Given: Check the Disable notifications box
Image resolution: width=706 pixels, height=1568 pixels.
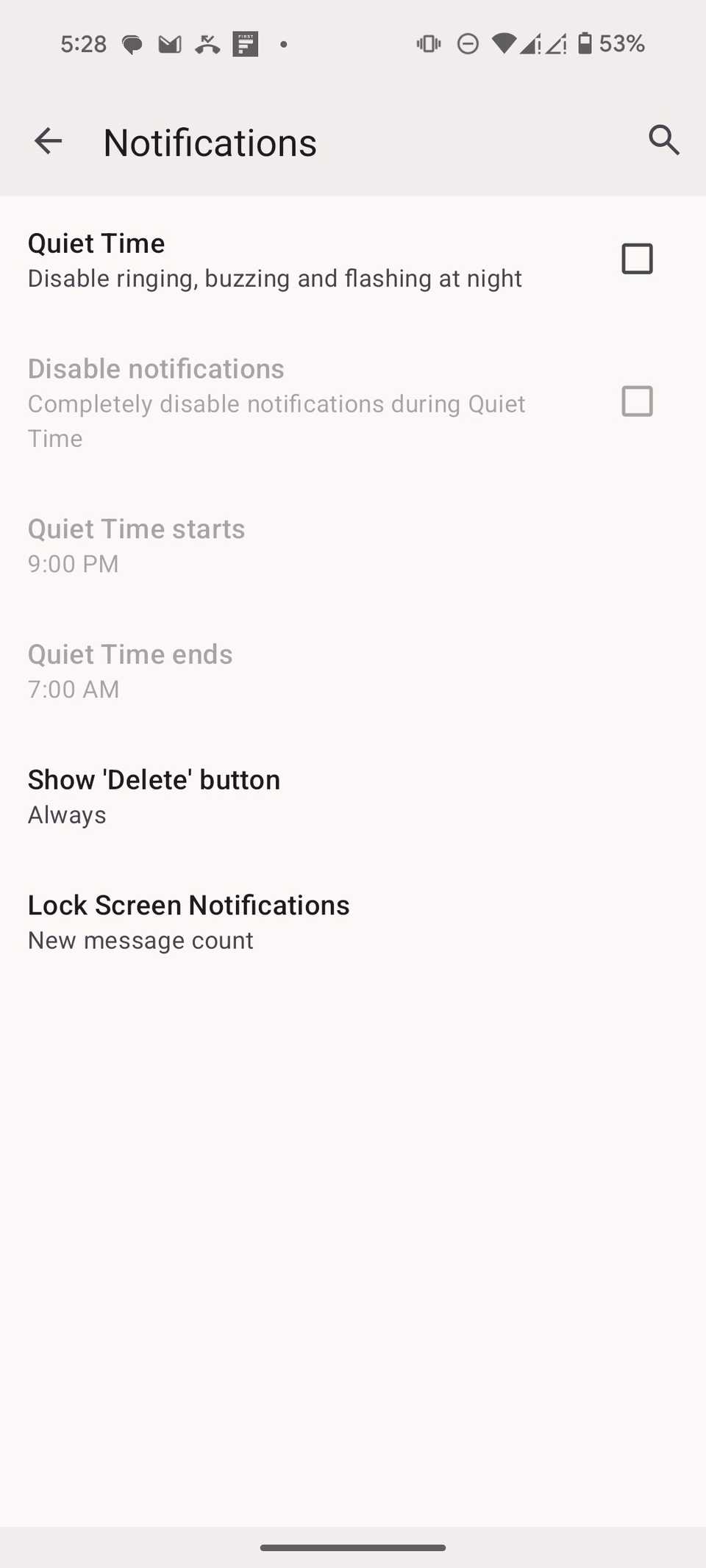Looking at the screenshot, I should (637, 401).
